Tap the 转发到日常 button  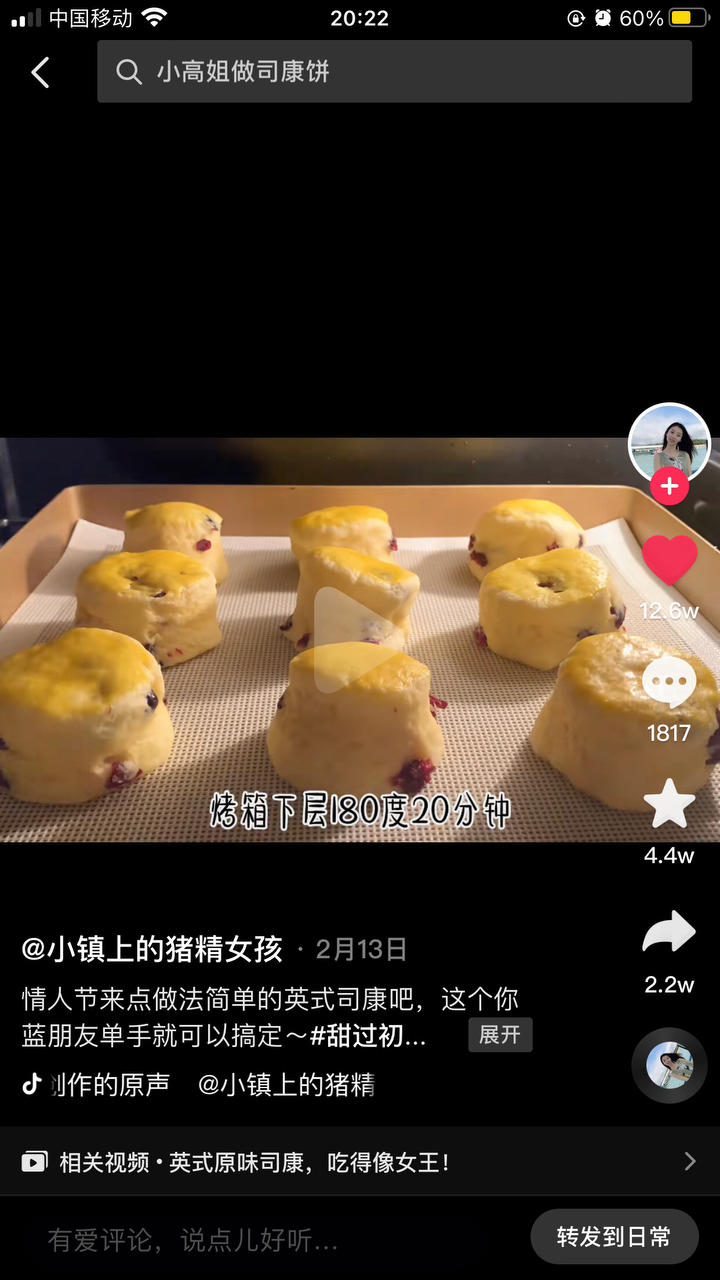tap(614, 1237)
